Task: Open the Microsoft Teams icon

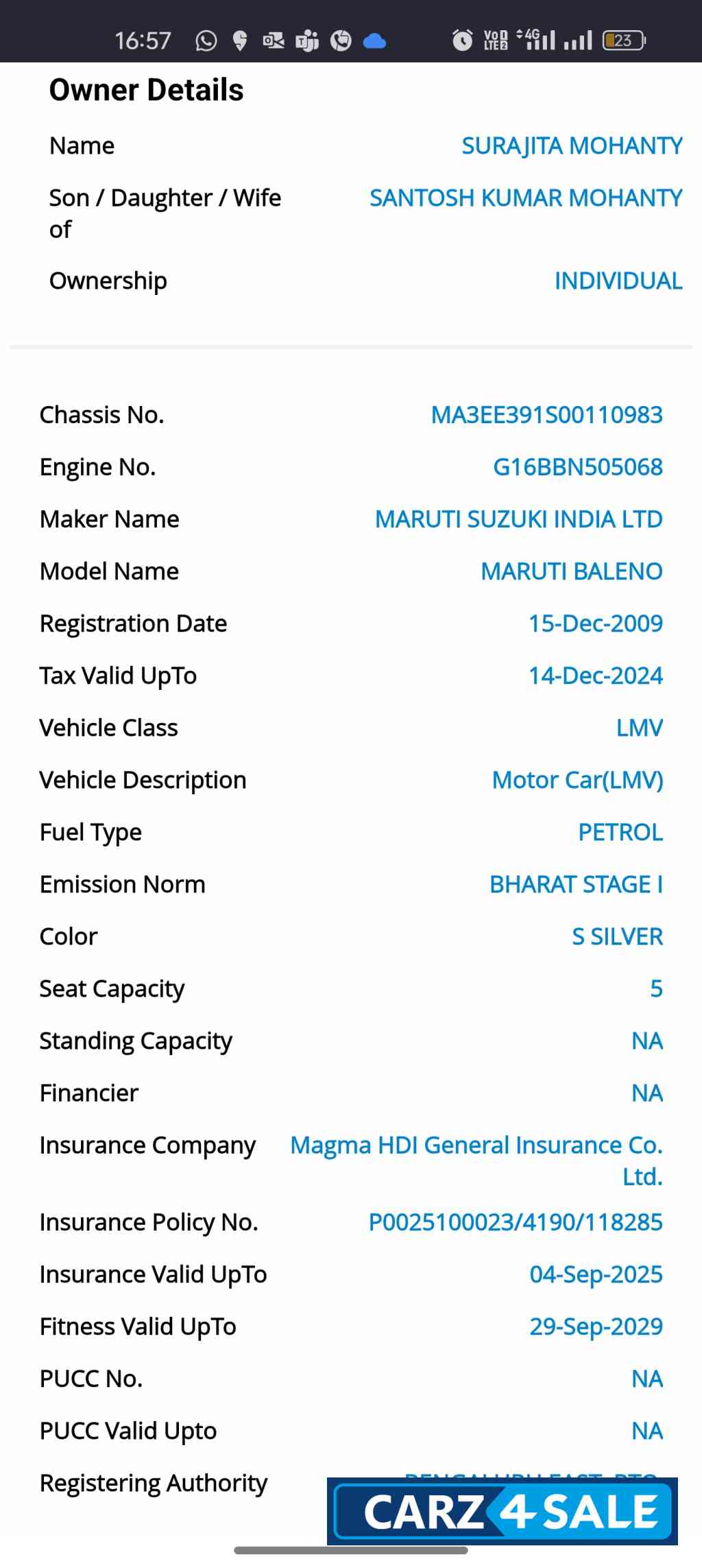Action: (x=306, y=40)
